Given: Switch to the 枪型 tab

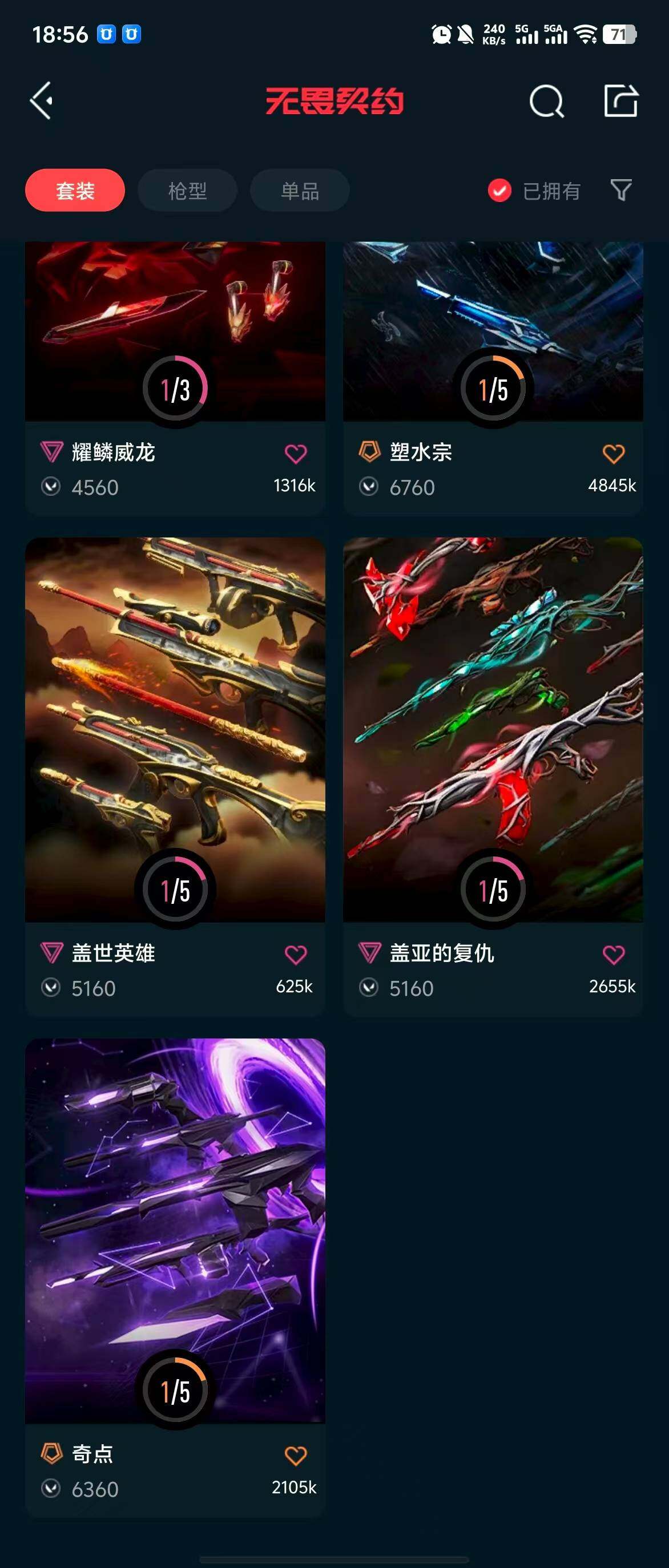Looking at the screenshot, I should [x=187, y=191].
